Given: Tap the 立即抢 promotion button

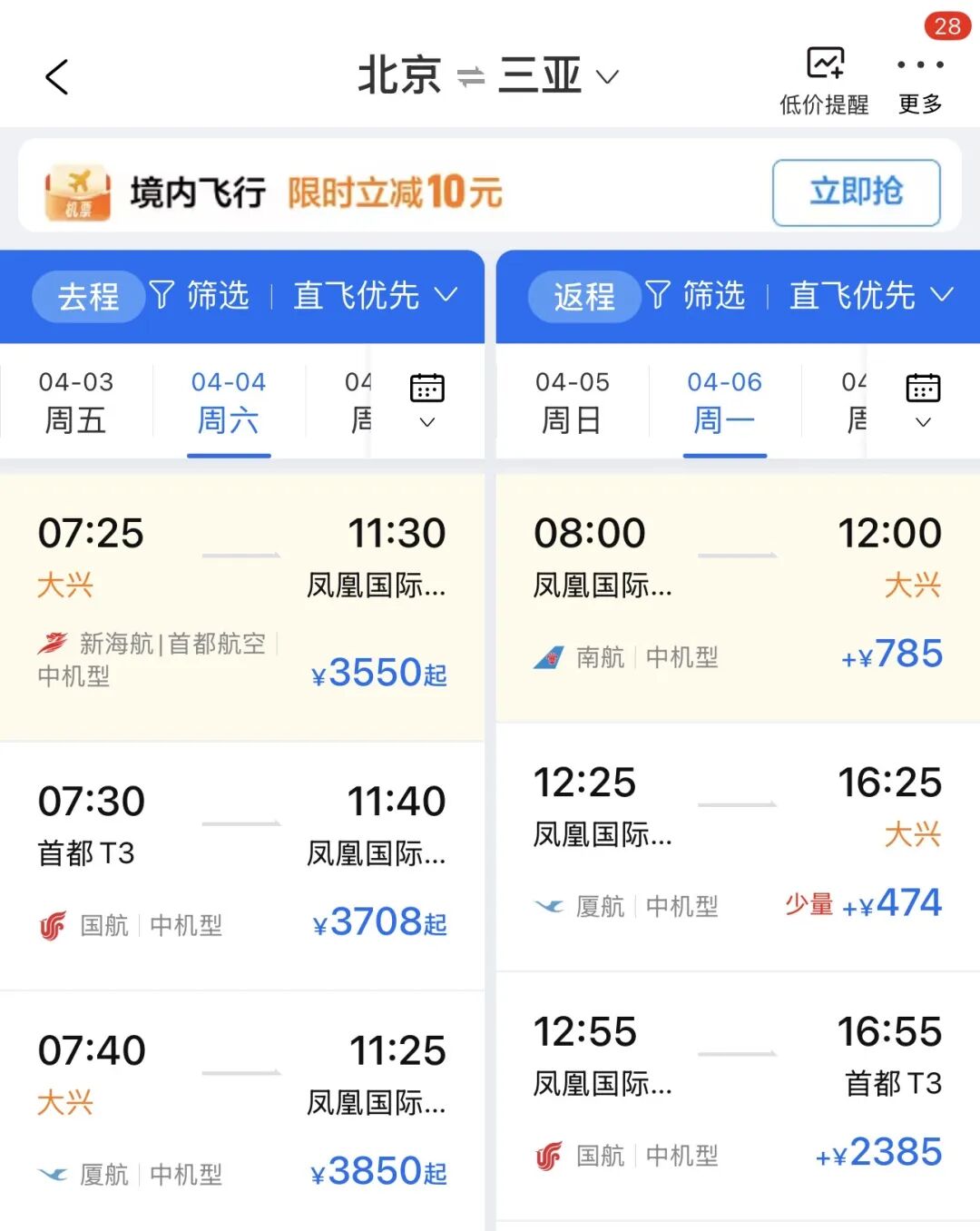Looking at the screenshot, I should [x=856, y=191].
